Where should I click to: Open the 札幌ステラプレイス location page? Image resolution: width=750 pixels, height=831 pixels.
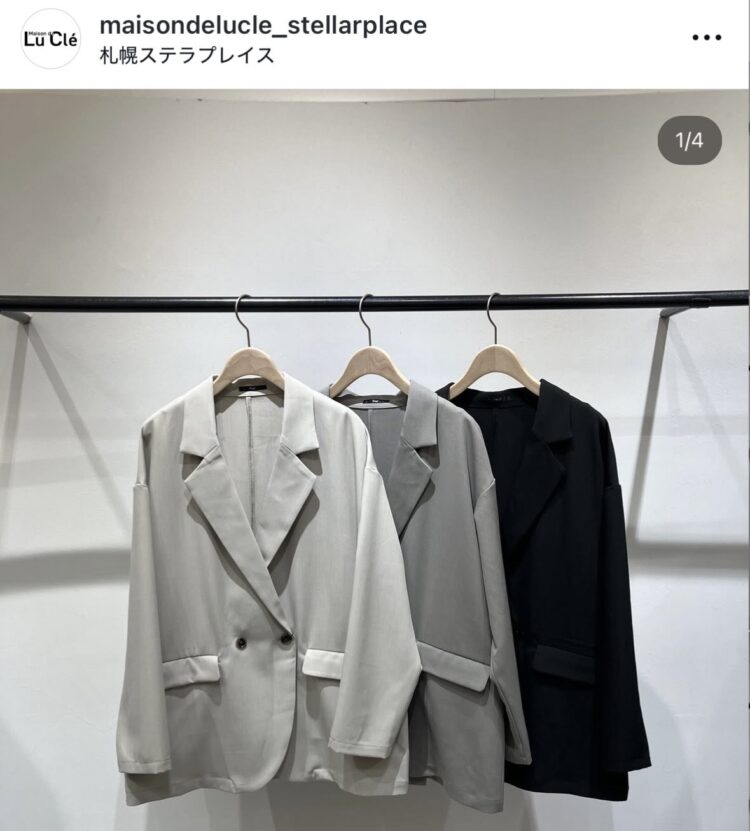coord(187,56)
